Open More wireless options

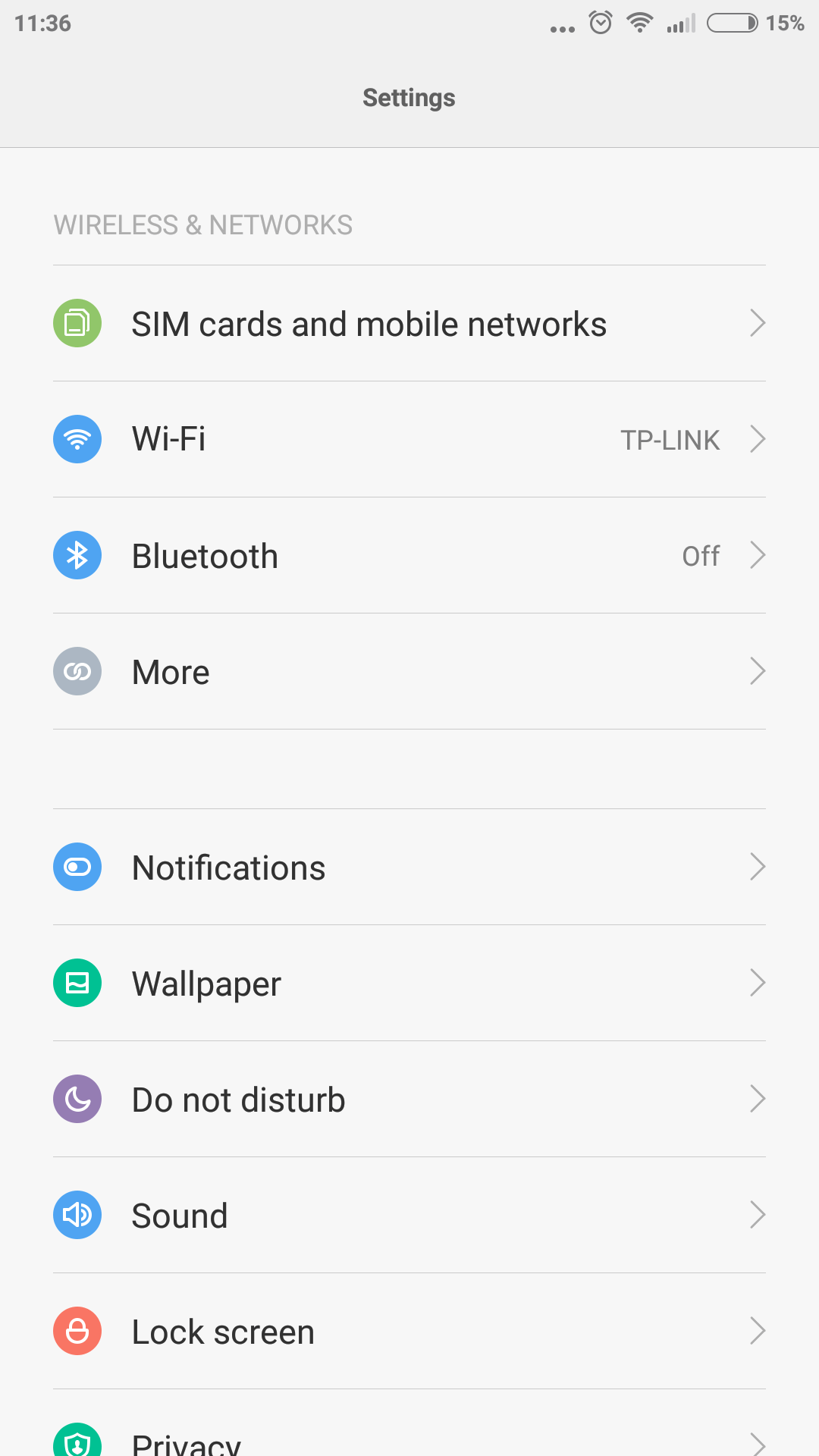click(x=409, y=671)
